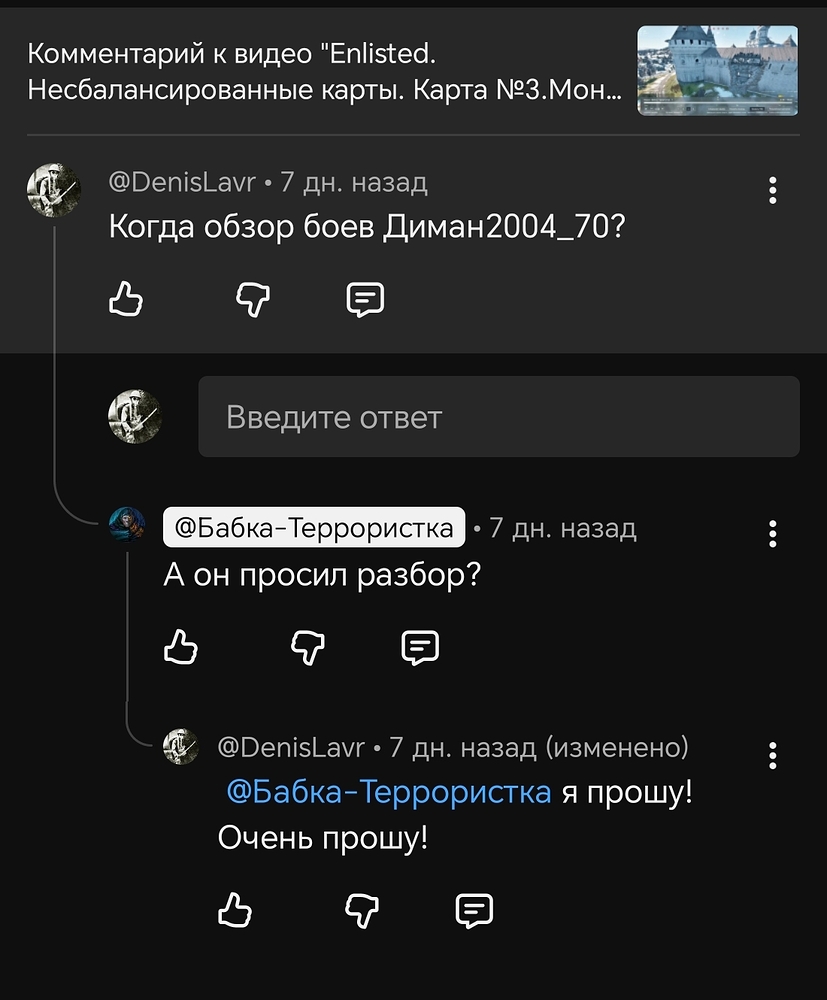The image size is (827, 1000).
Task: Open the video thumbnail in the header
Action: click(x=717, y=70)
